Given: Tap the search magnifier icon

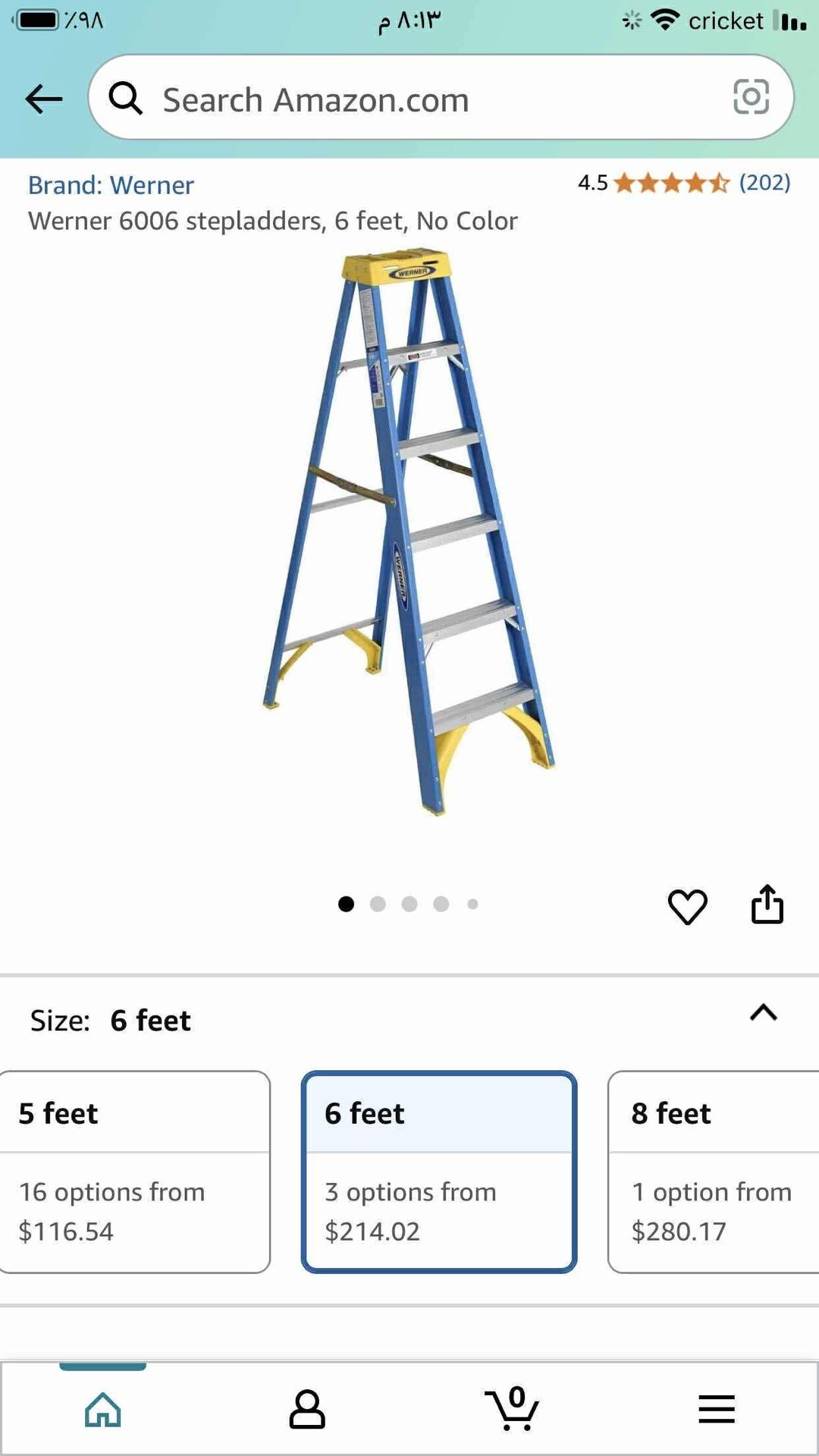Looking at the screenshot, I should (127, 98).
